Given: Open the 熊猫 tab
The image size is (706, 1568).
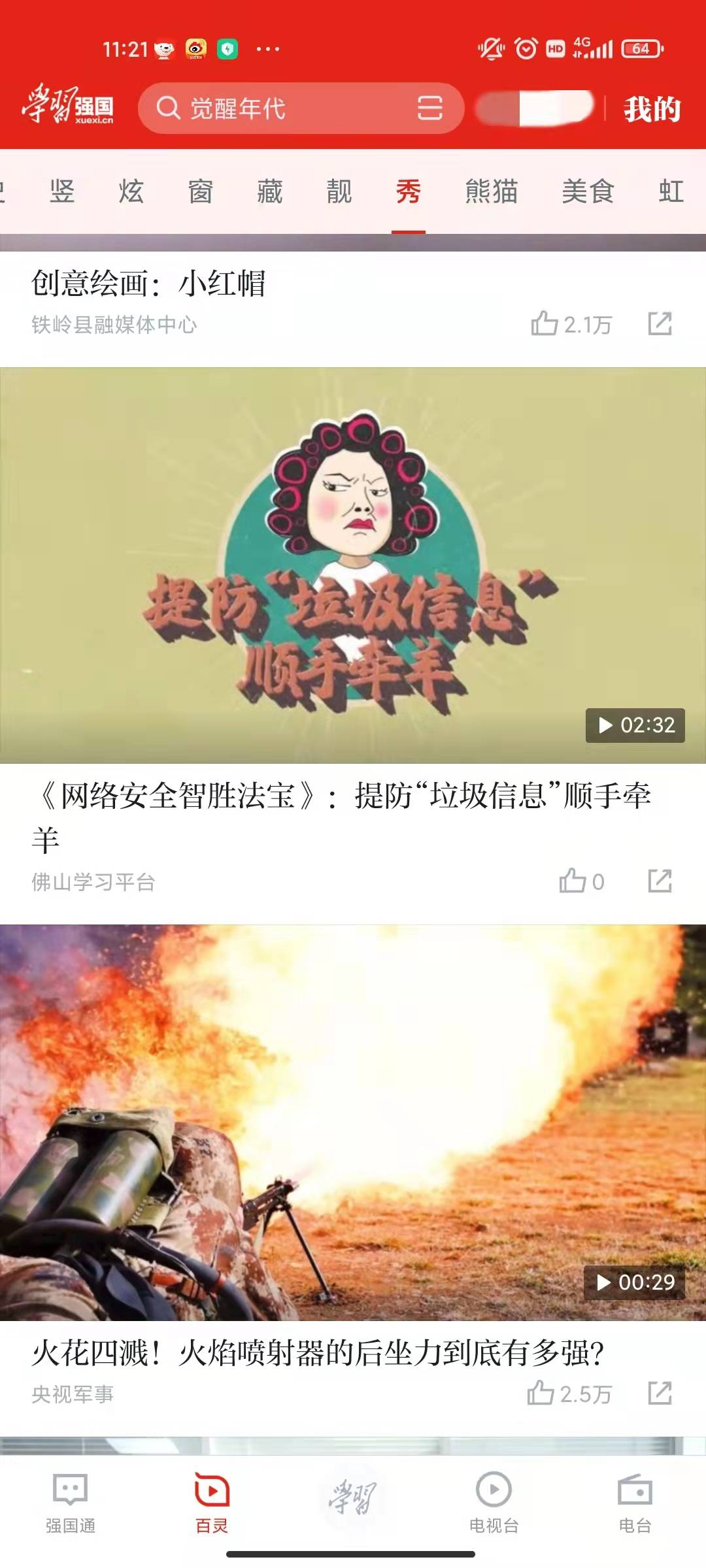Looking at the screenshot, I should click(x=491, y=191).
